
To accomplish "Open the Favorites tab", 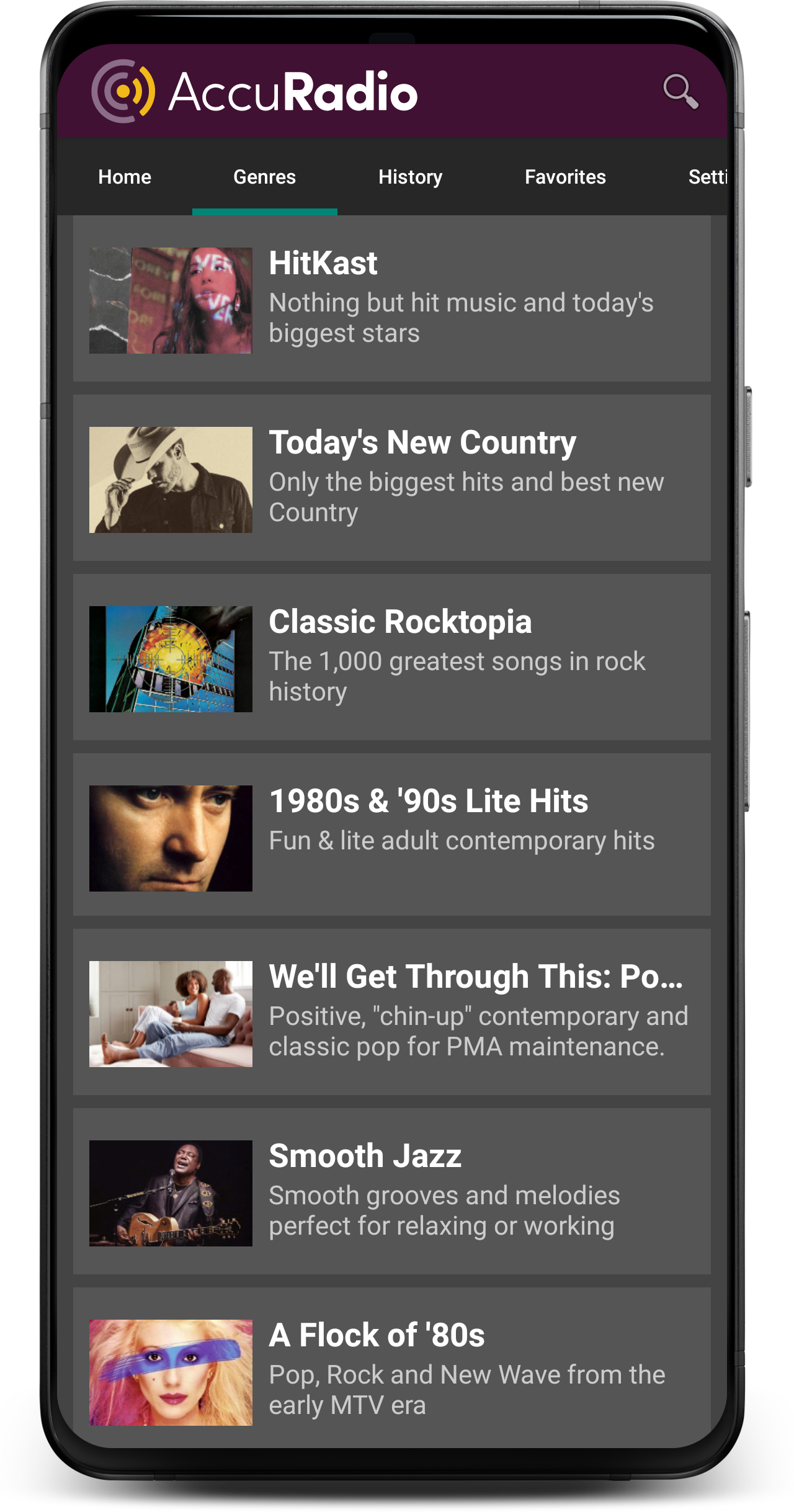I will pyautogui.click(x=565, y=177).
